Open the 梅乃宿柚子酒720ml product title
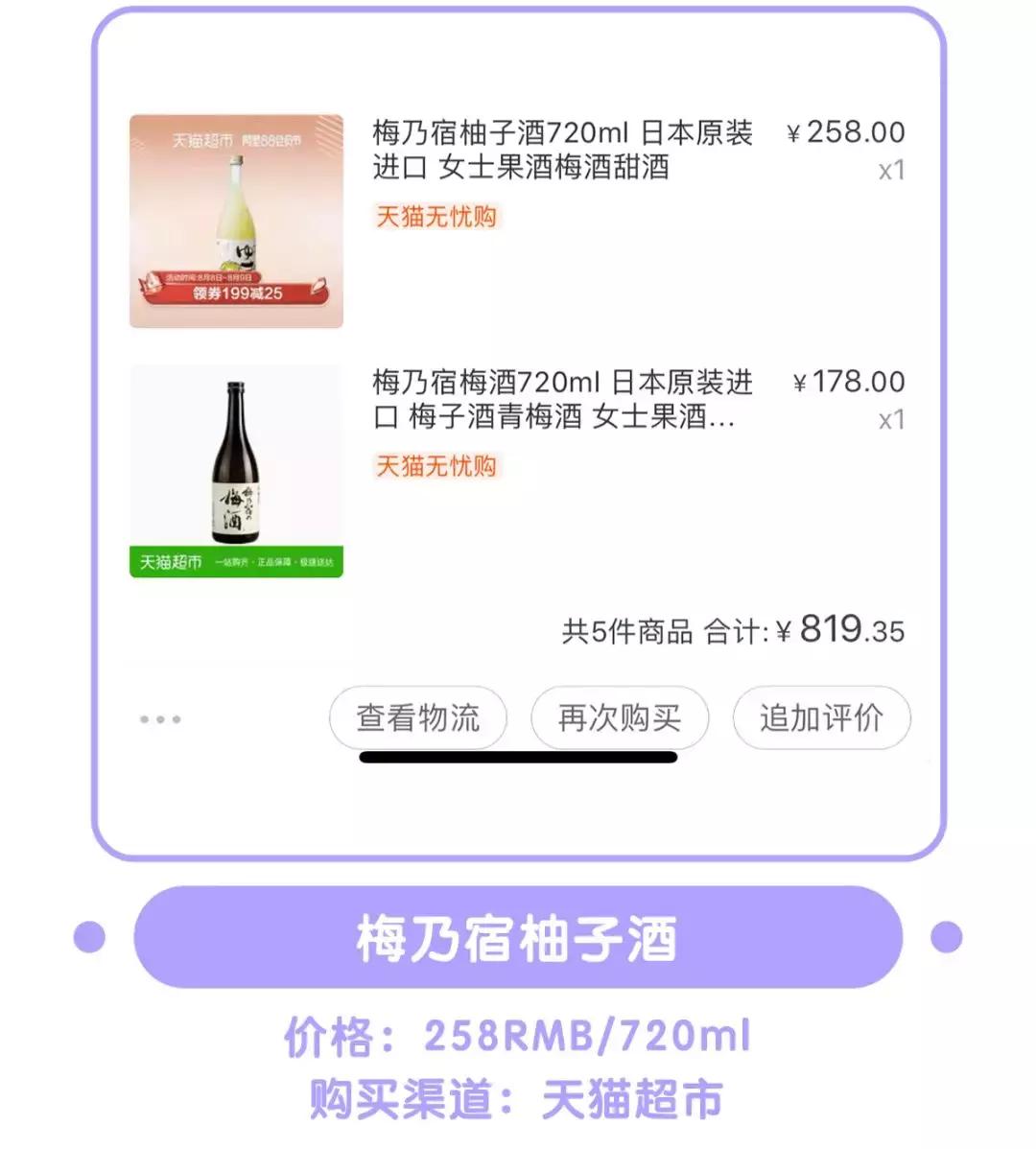This screenshot has width=1036, height=1149. (x=562, y=151)
